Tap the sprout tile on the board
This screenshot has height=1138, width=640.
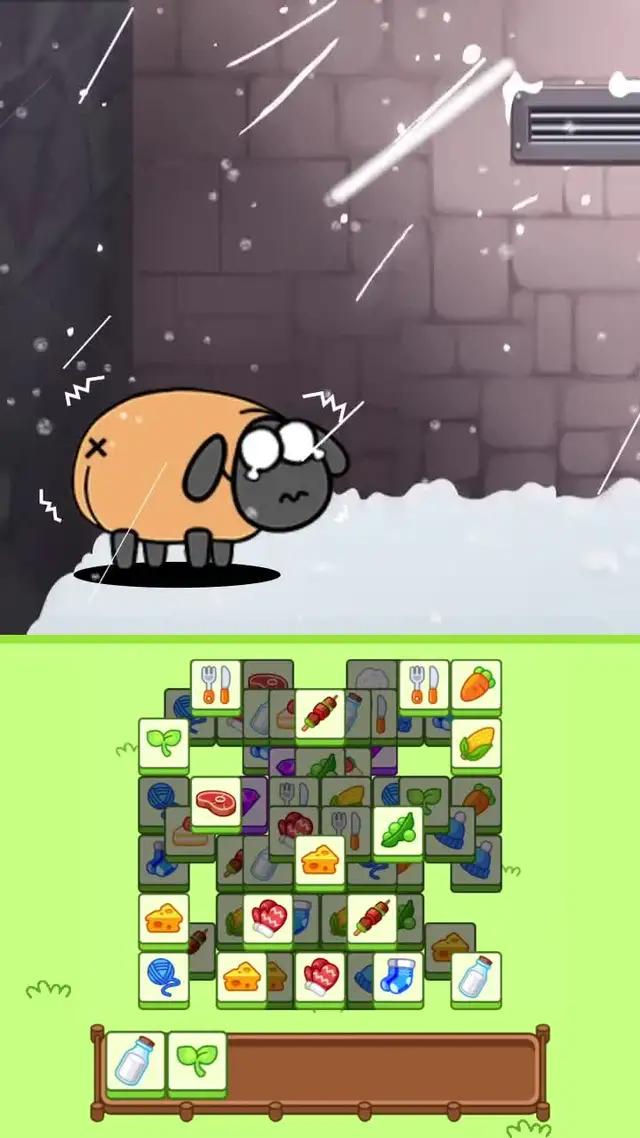pos(163,743)
